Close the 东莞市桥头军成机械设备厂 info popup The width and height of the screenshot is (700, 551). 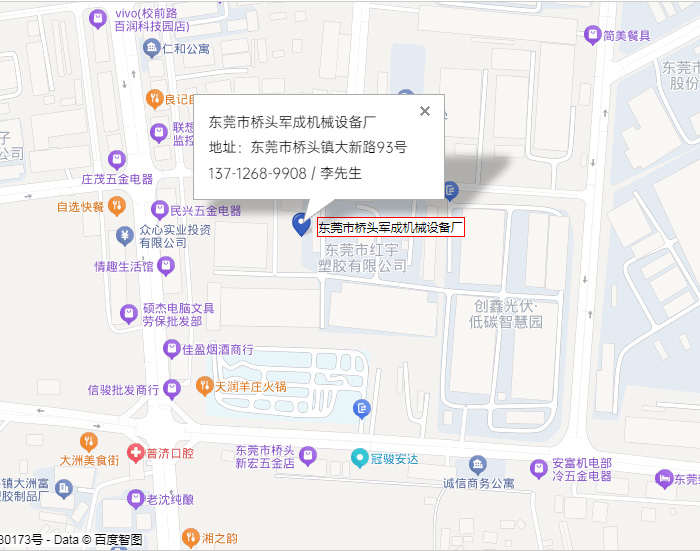click(x=425, y=111)
